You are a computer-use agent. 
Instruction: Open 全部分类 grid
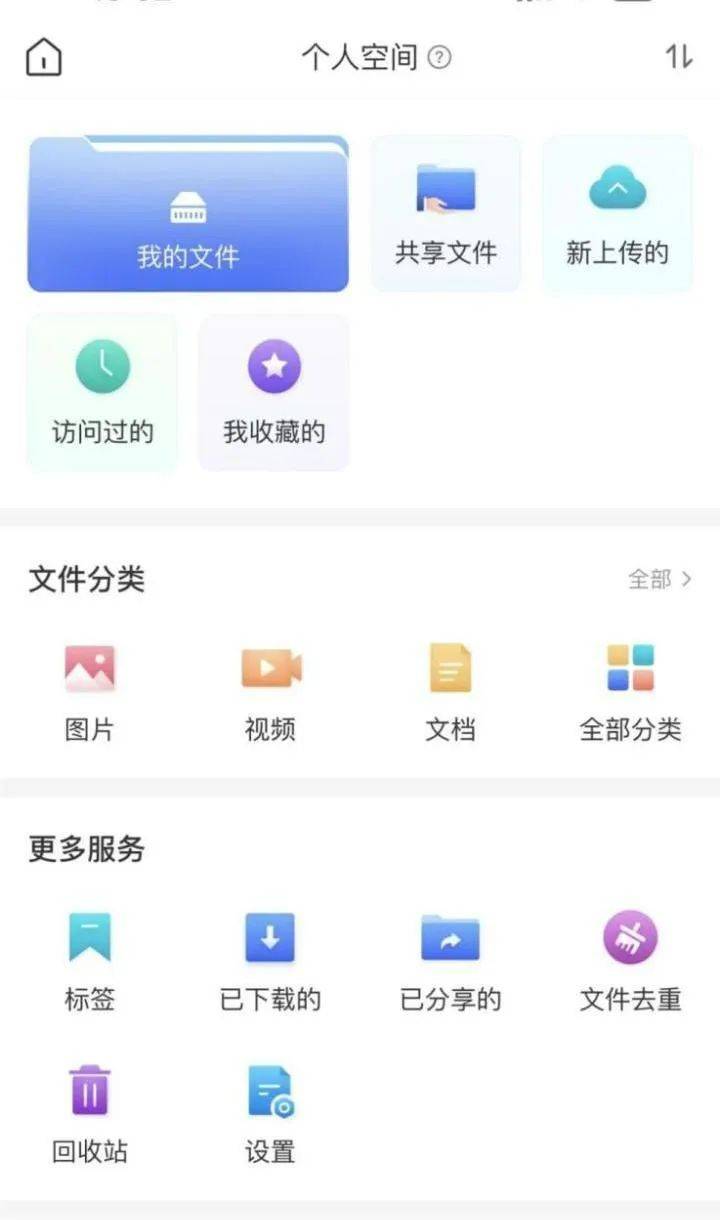(630, 692)
